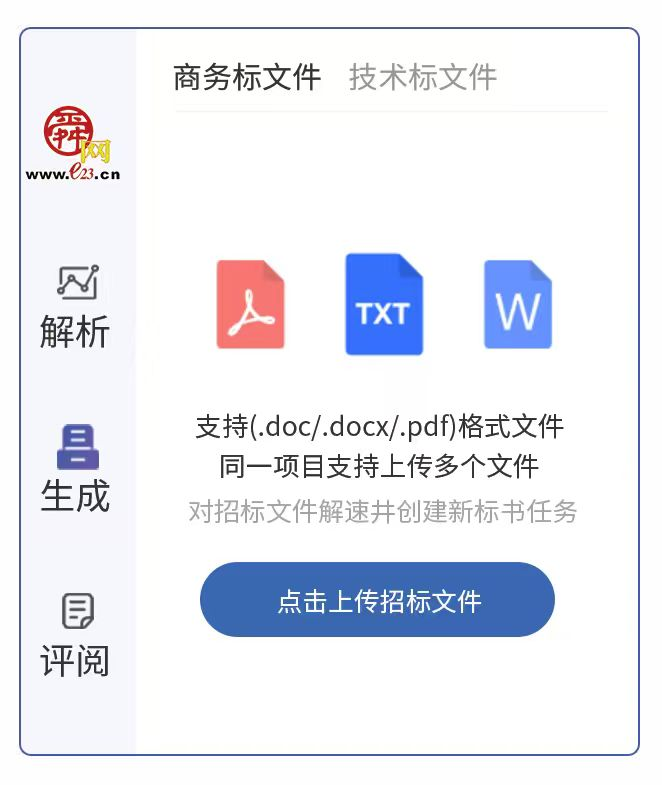Select the 生成 sidebar item
This screenshot has width=662, height=785.
point(76,469)
